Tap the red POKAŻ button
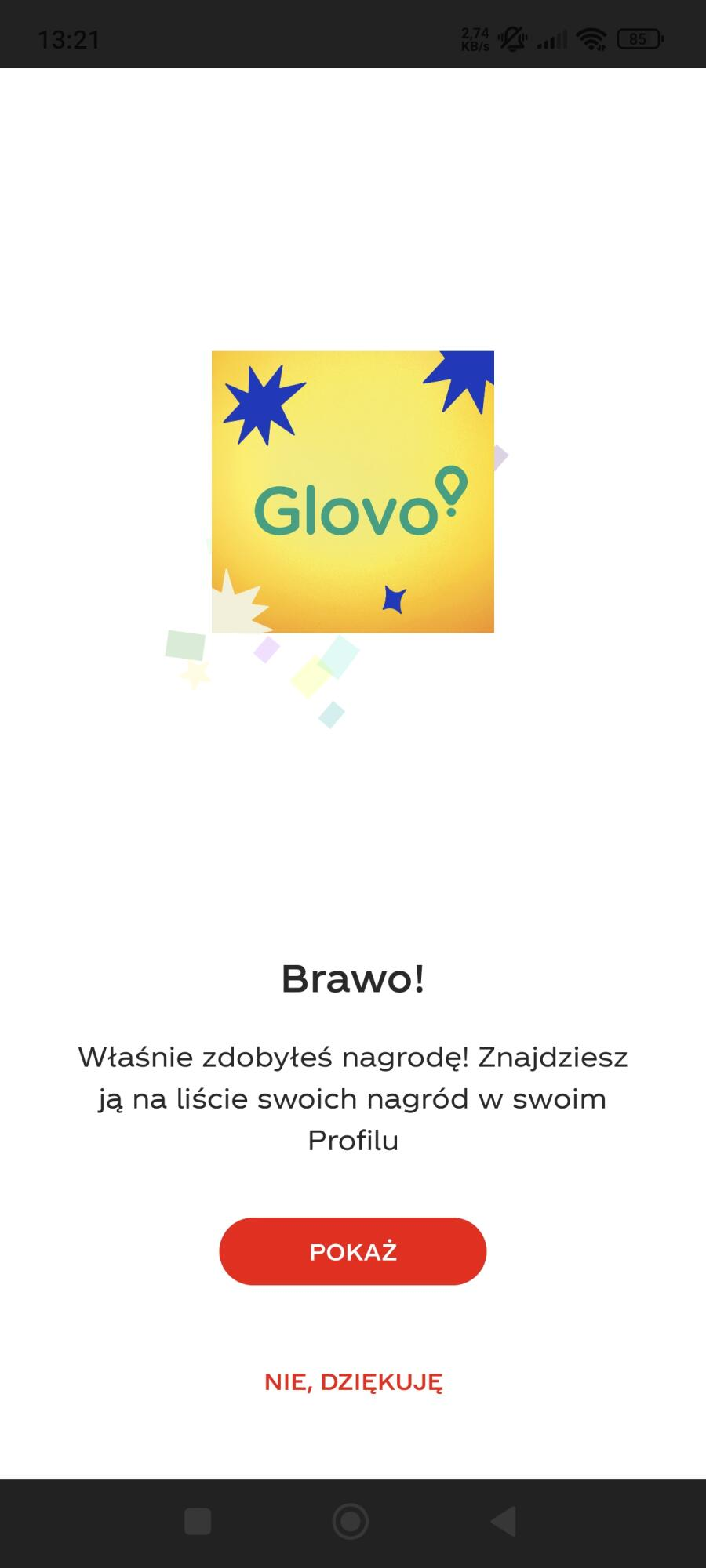Screen dimensions: 706x1568 click(352, 1251)
